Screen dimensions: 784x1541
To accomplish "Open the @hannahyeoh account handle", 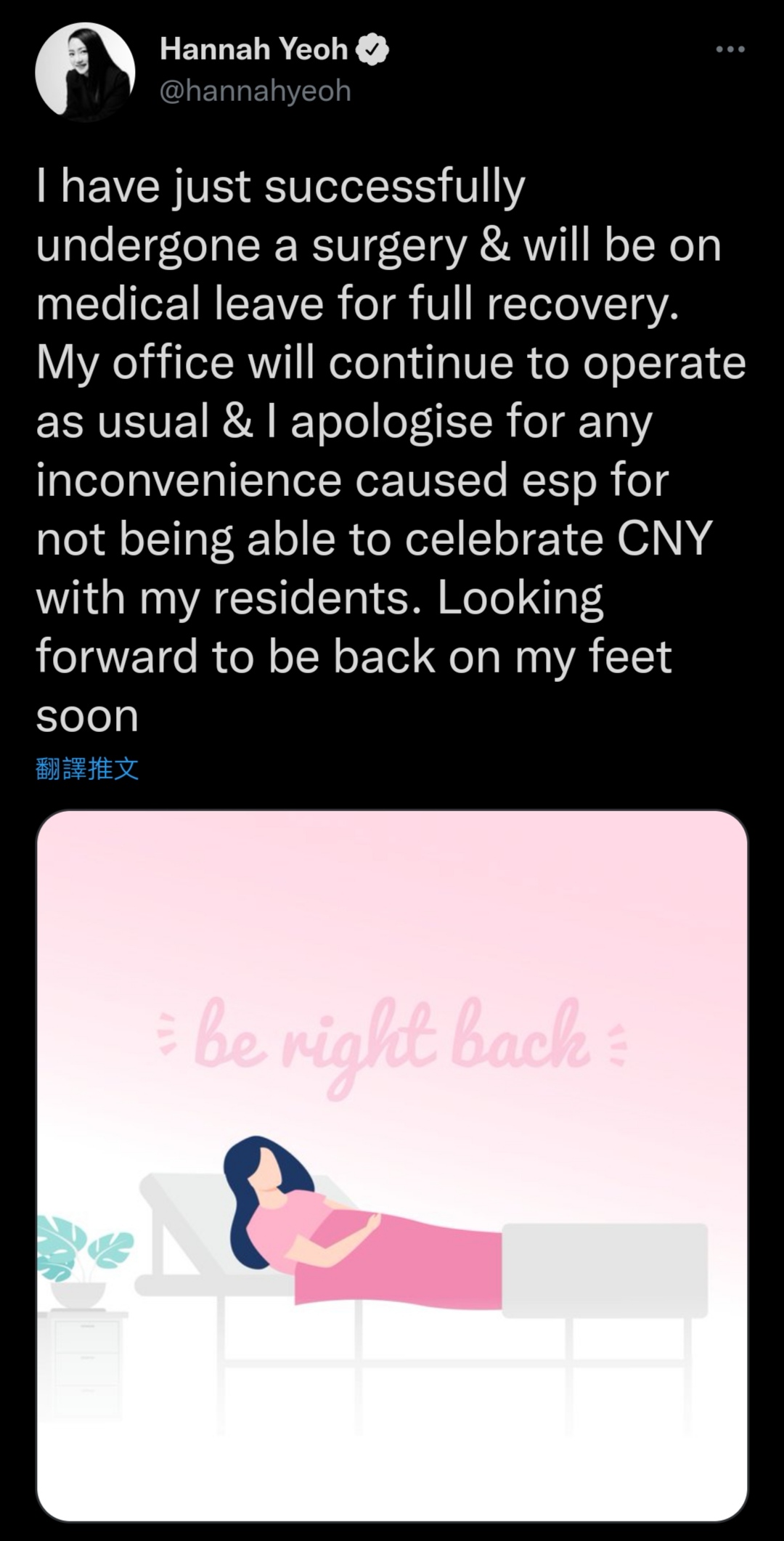I will point(255,92).
